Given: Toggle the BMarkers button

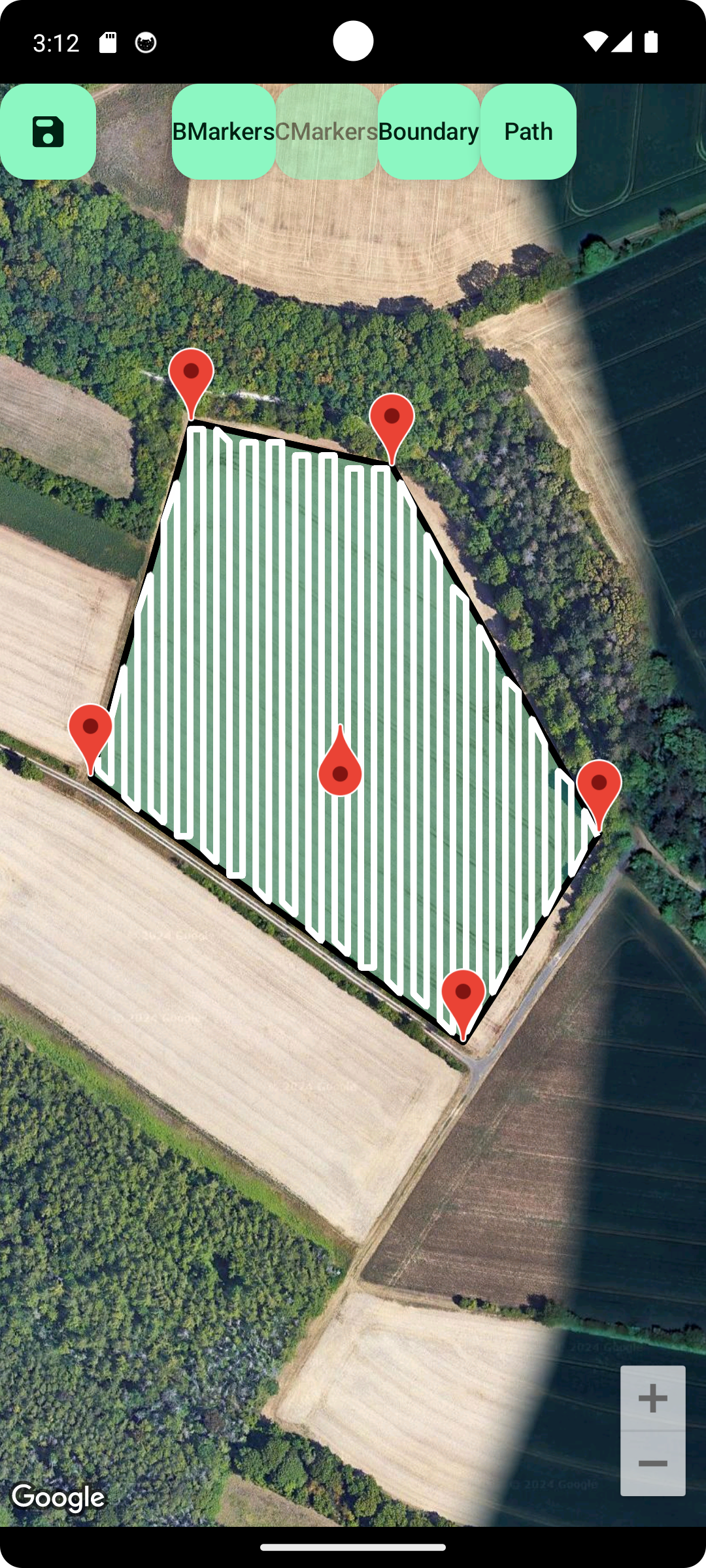Looking at the screenshot, I should pos(223,131).
